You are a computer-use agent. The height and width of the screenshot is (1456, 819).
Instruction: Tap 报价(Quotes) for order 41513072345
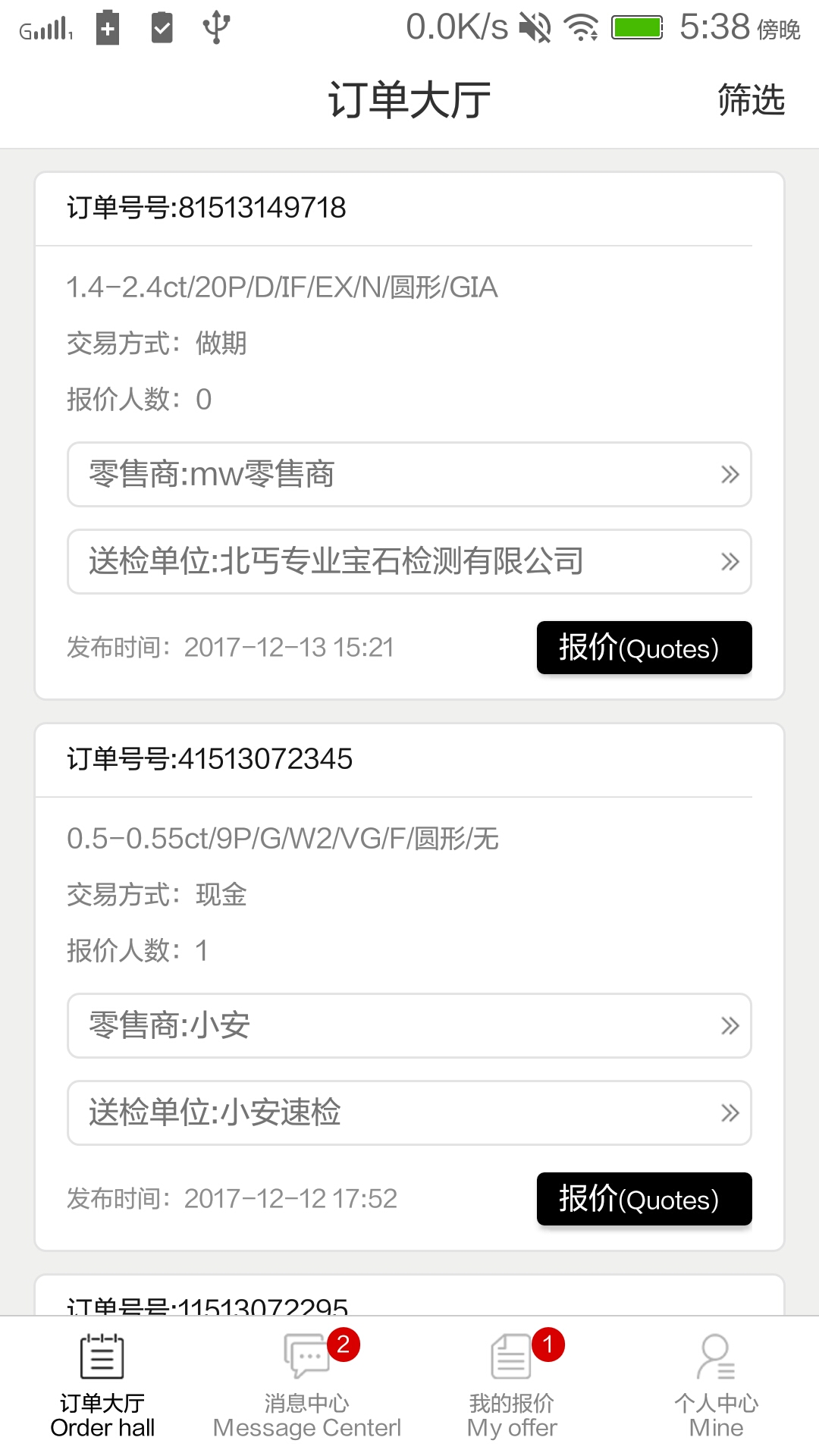click(644, 1200)
